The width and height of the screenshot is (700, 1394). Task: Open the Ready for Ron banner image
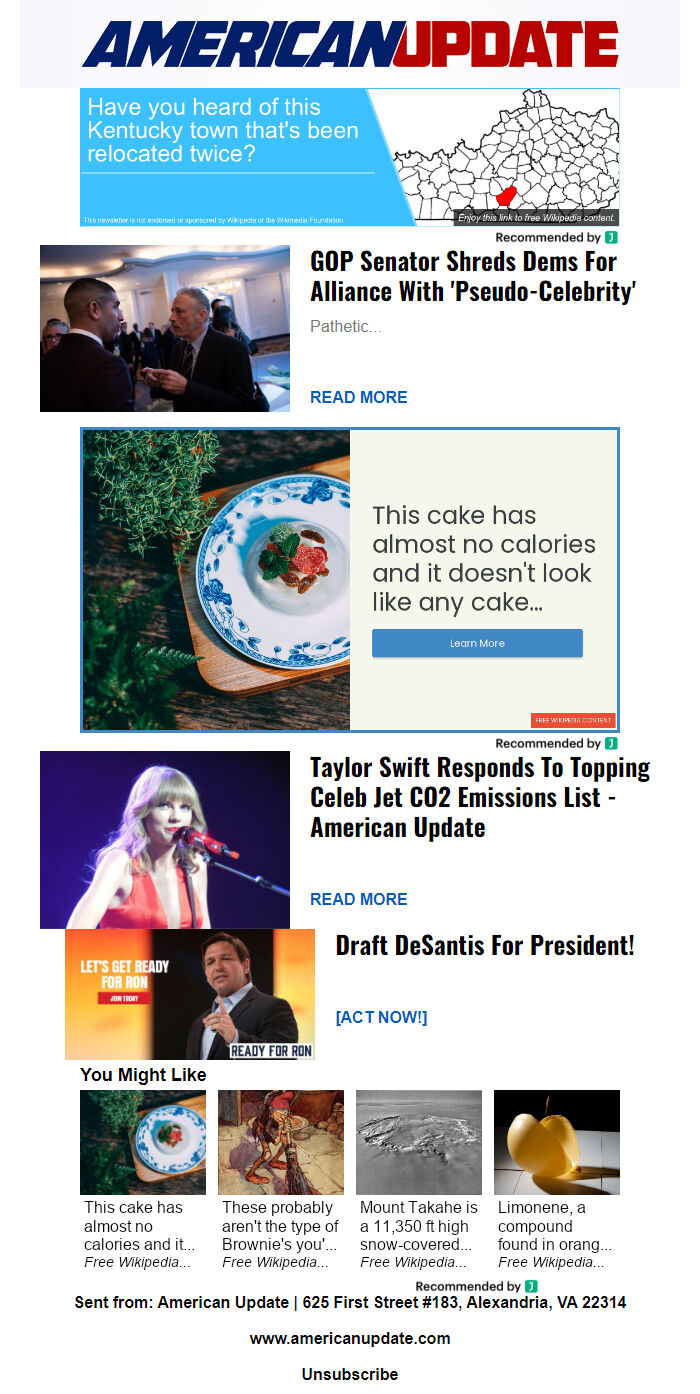click(x=190, y=994)
